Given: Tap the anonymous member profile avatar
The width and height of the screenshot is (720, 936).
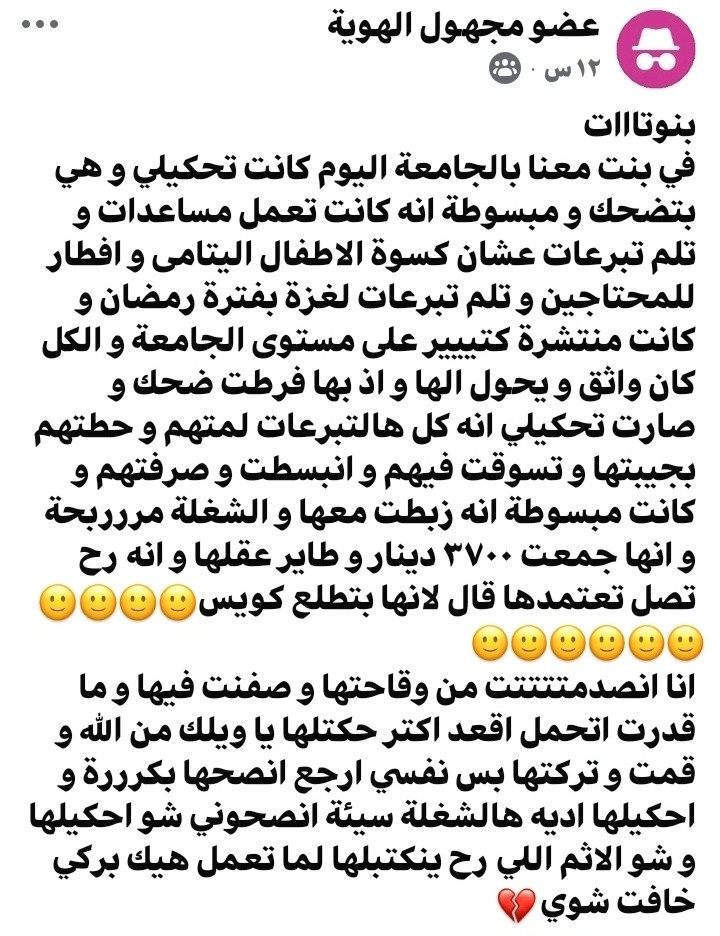Looking at the screenshot, I should click(x=656, y=49).
